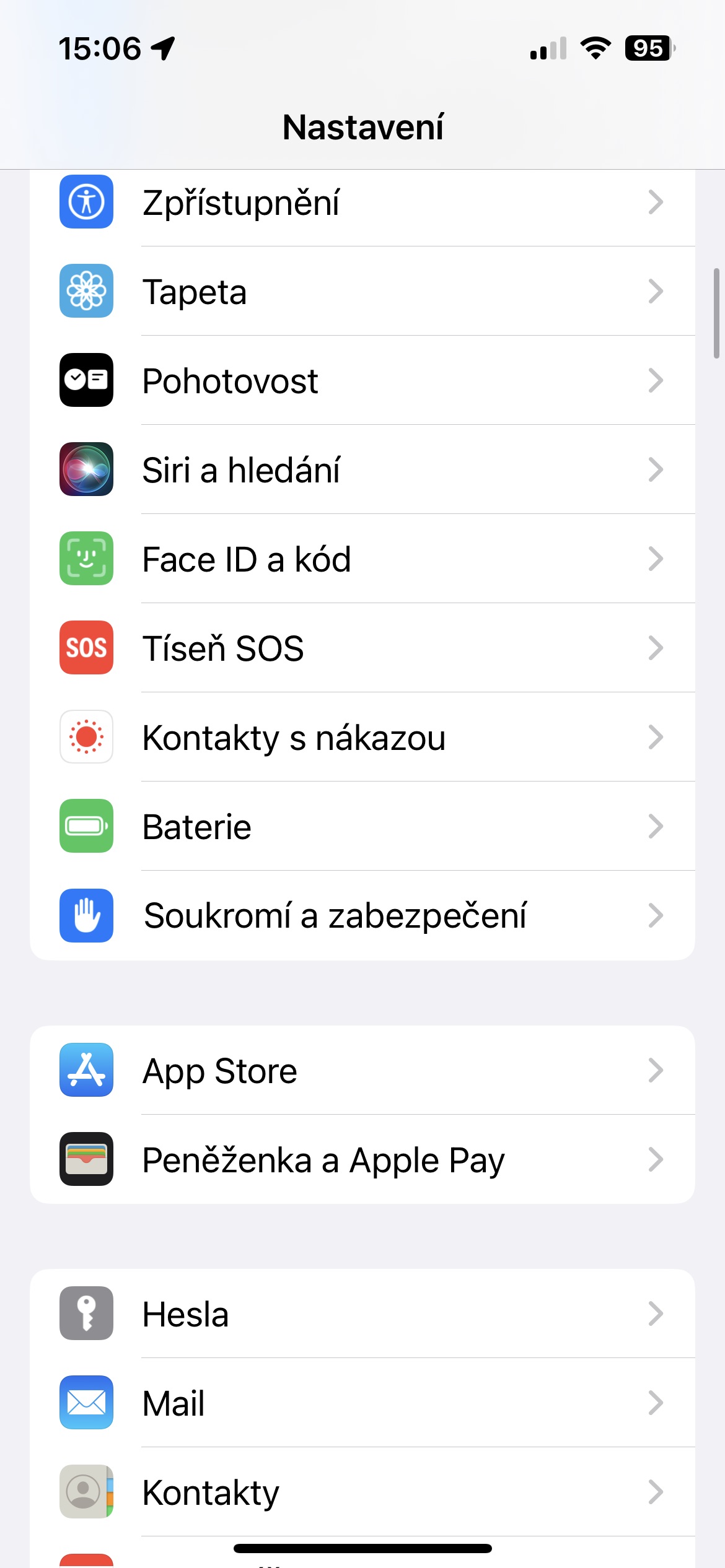Screen dimensions: 725x1568
Task: View Baterie settings
Action: pos(362,826)
